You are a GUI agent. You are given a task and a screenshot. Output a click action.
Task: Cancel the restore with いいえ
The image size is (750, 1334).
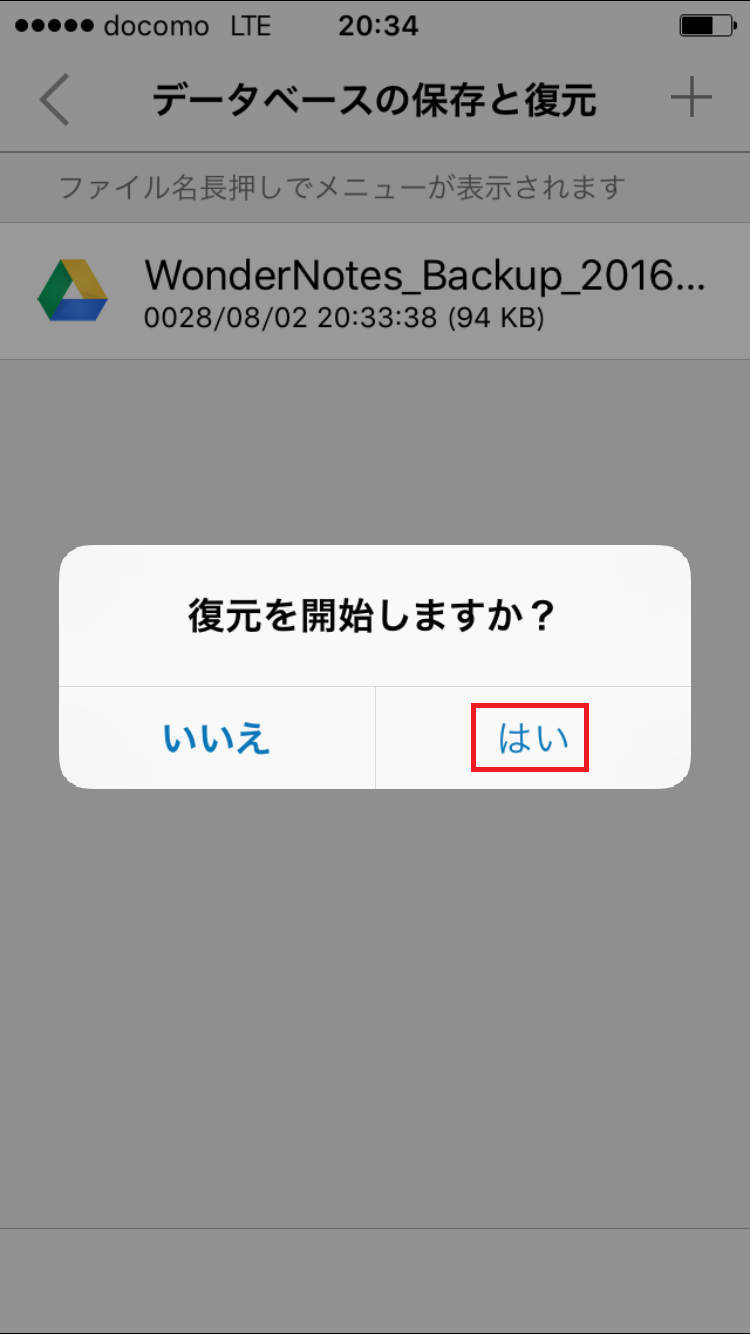coord(217,738)
